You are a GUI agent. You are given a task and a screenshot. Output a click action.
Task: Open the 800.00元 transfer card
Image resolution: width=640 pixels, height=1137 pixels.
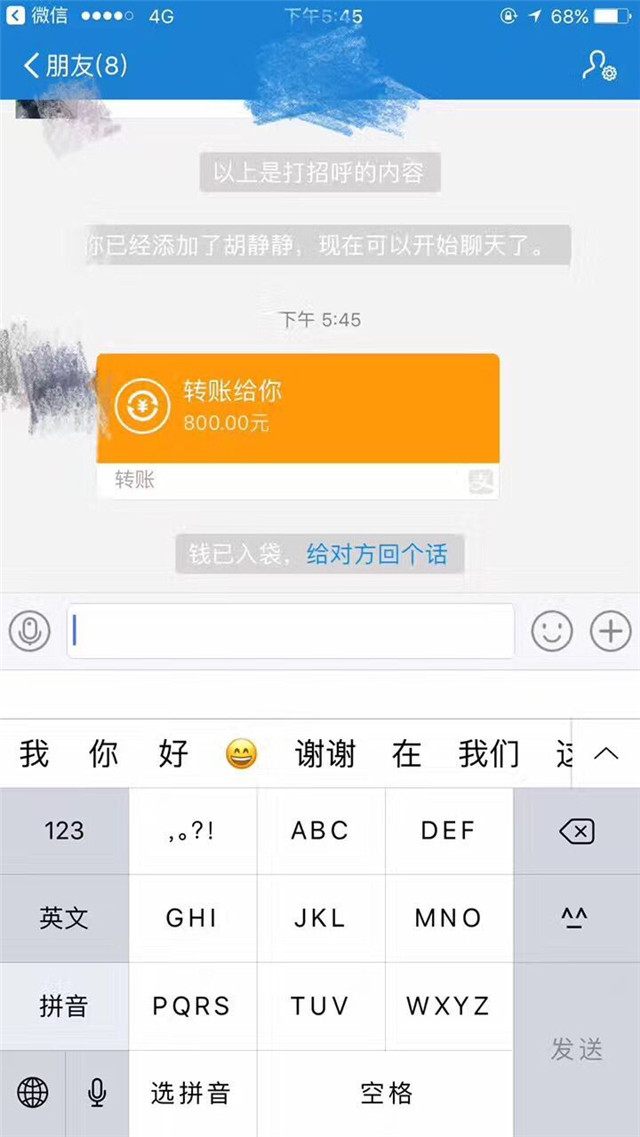pyautogui.click(x=298, y=410)
